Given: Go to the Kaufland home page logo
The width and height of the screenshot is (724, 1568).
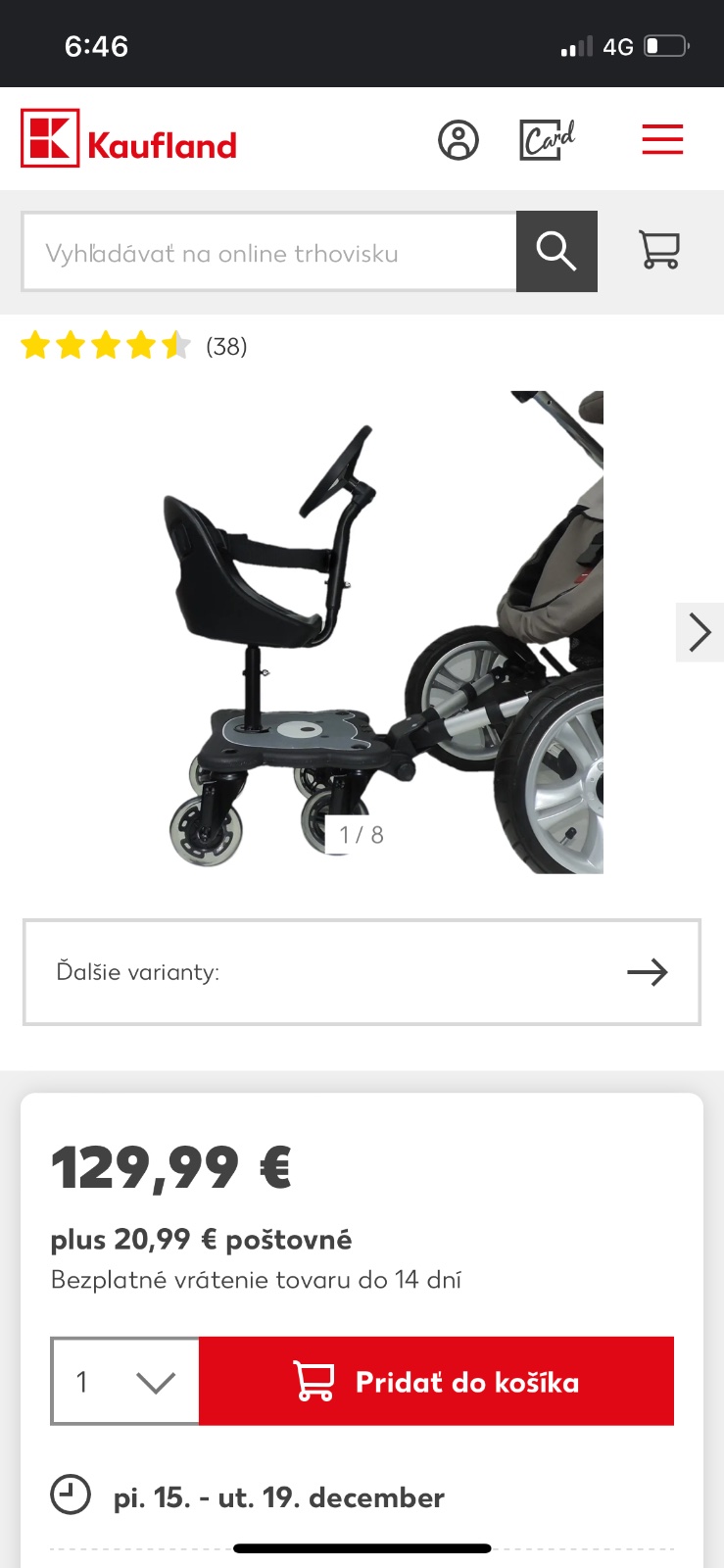Looking at the screenshot, I should tap(128, 139).
